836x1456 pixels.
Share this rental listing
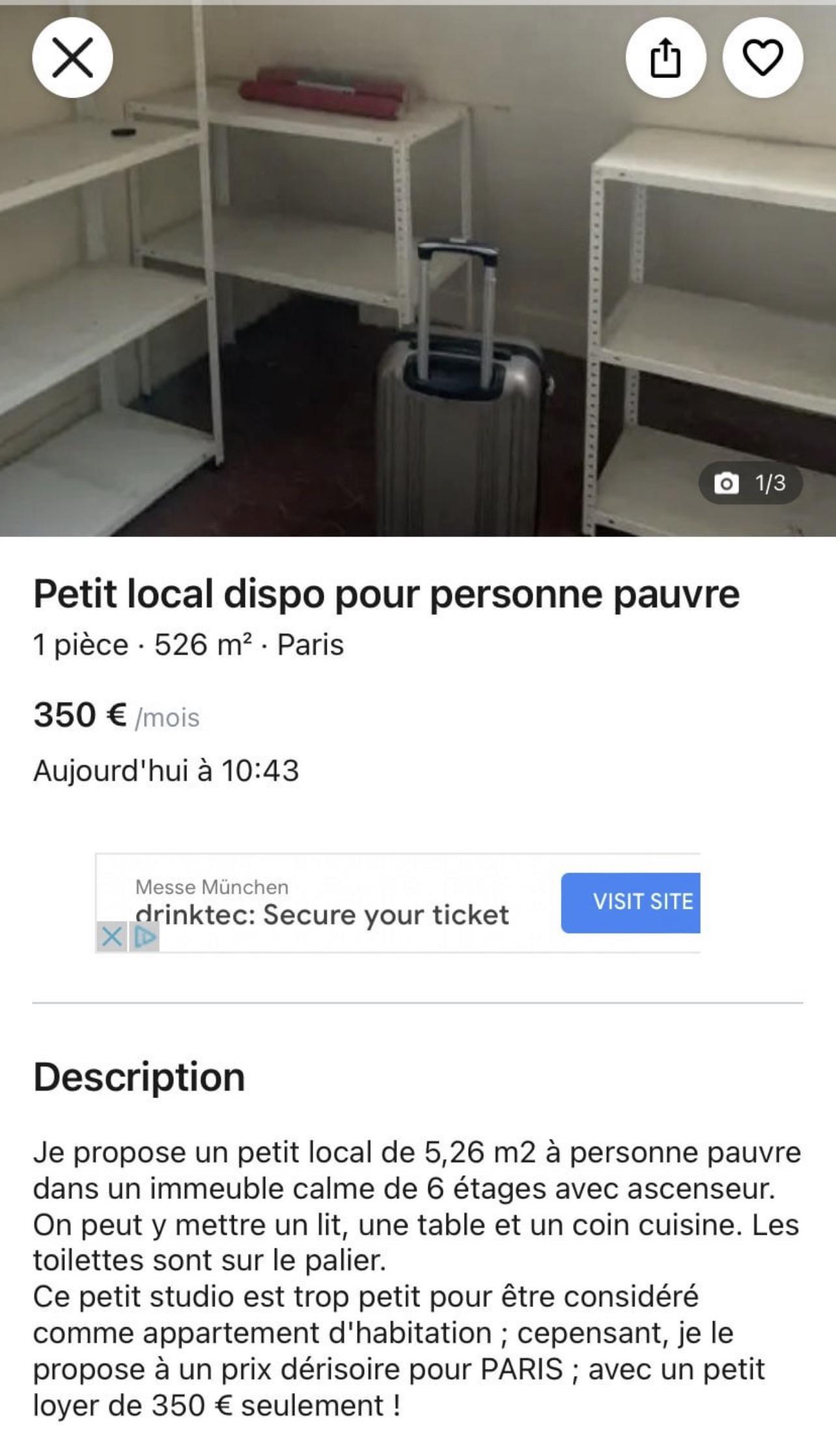[665, 58]
